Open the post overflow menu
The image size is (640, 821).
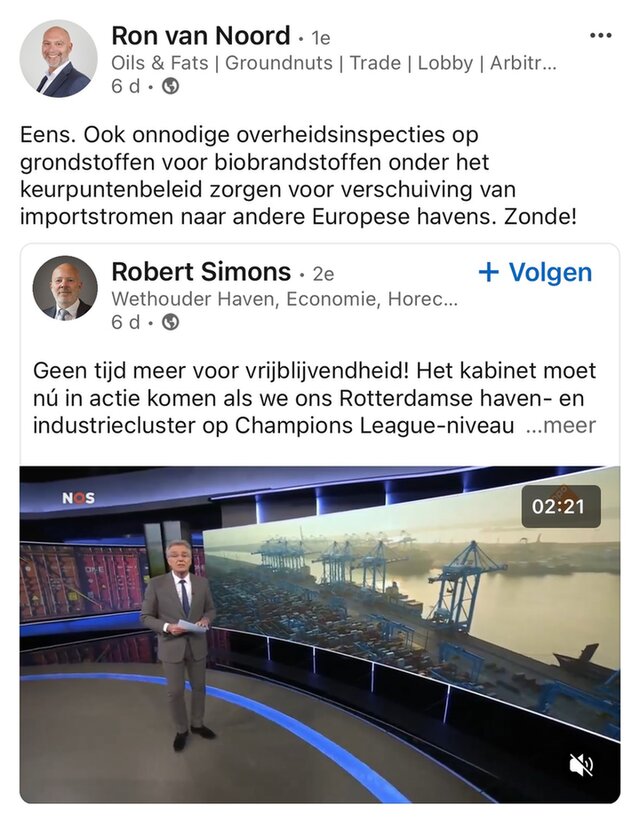click(600, 36)
